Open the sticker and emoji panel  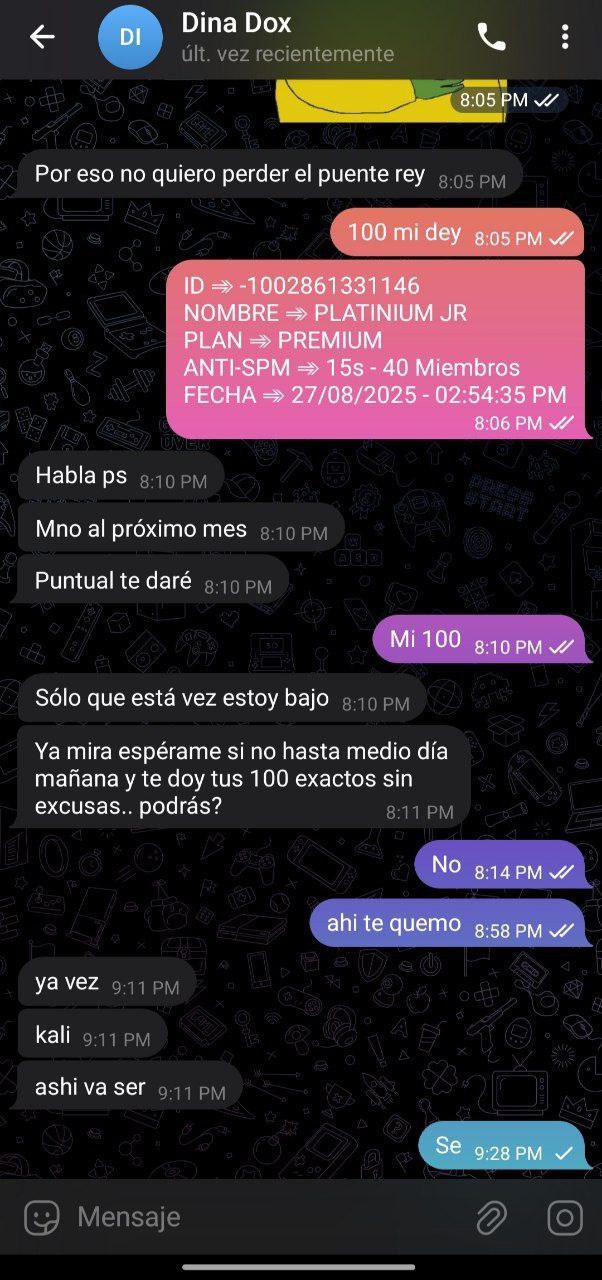(x=41, y=1217)
